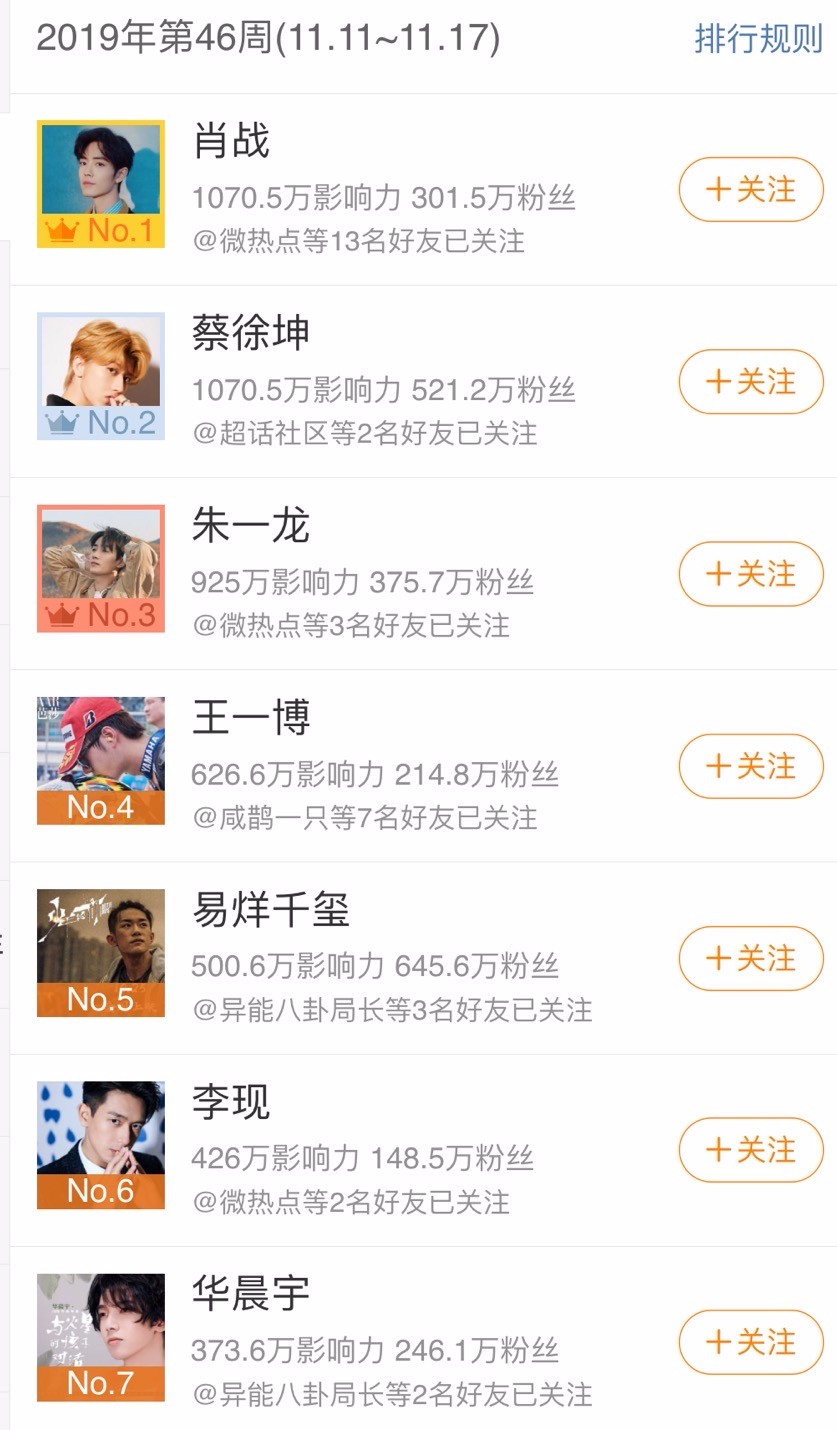Follow 李现 with the 关注 button
The width and height of the screenshot is (837, 1430).
(x=751, y=1150)
